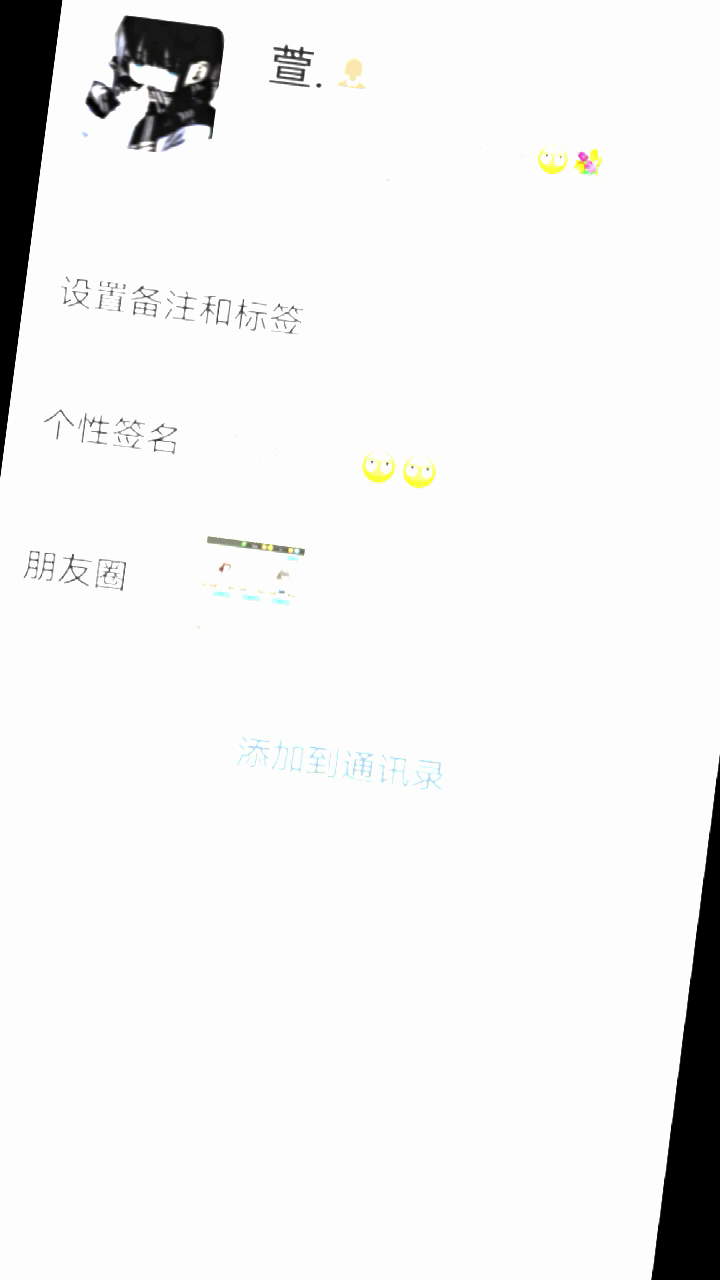720x1280 pixels.
Task: Open the contact's profile avatar
Action: click(155, 85)
